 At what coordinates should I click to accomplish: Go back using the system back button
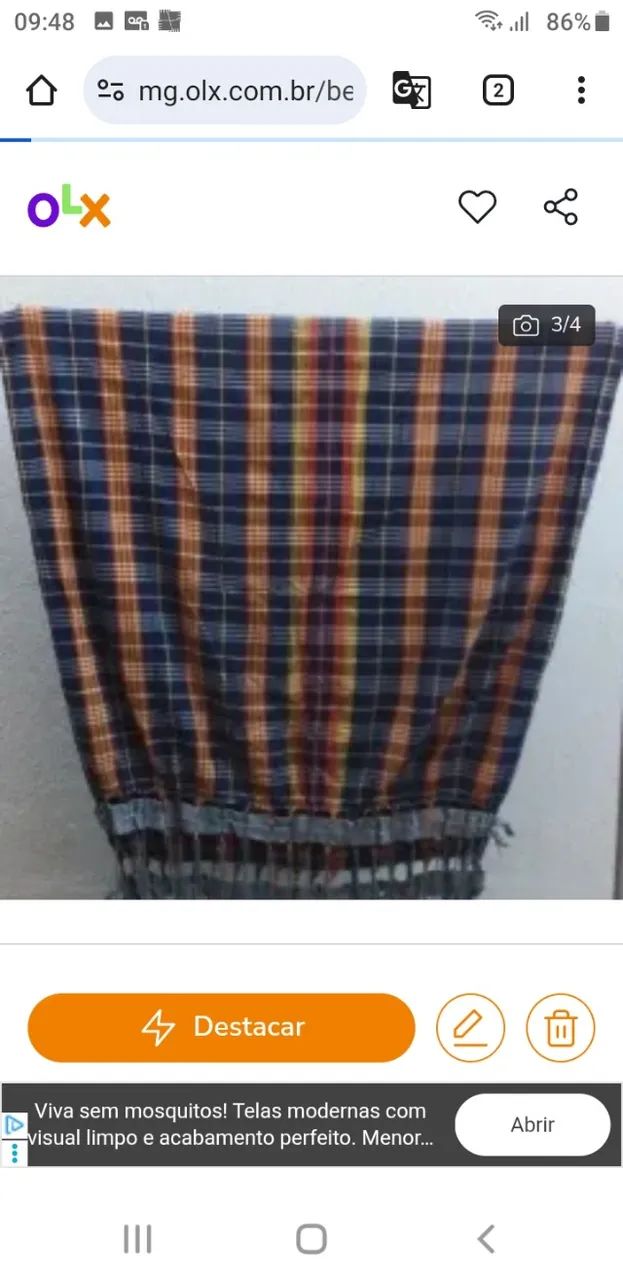tap(485, 1239)
